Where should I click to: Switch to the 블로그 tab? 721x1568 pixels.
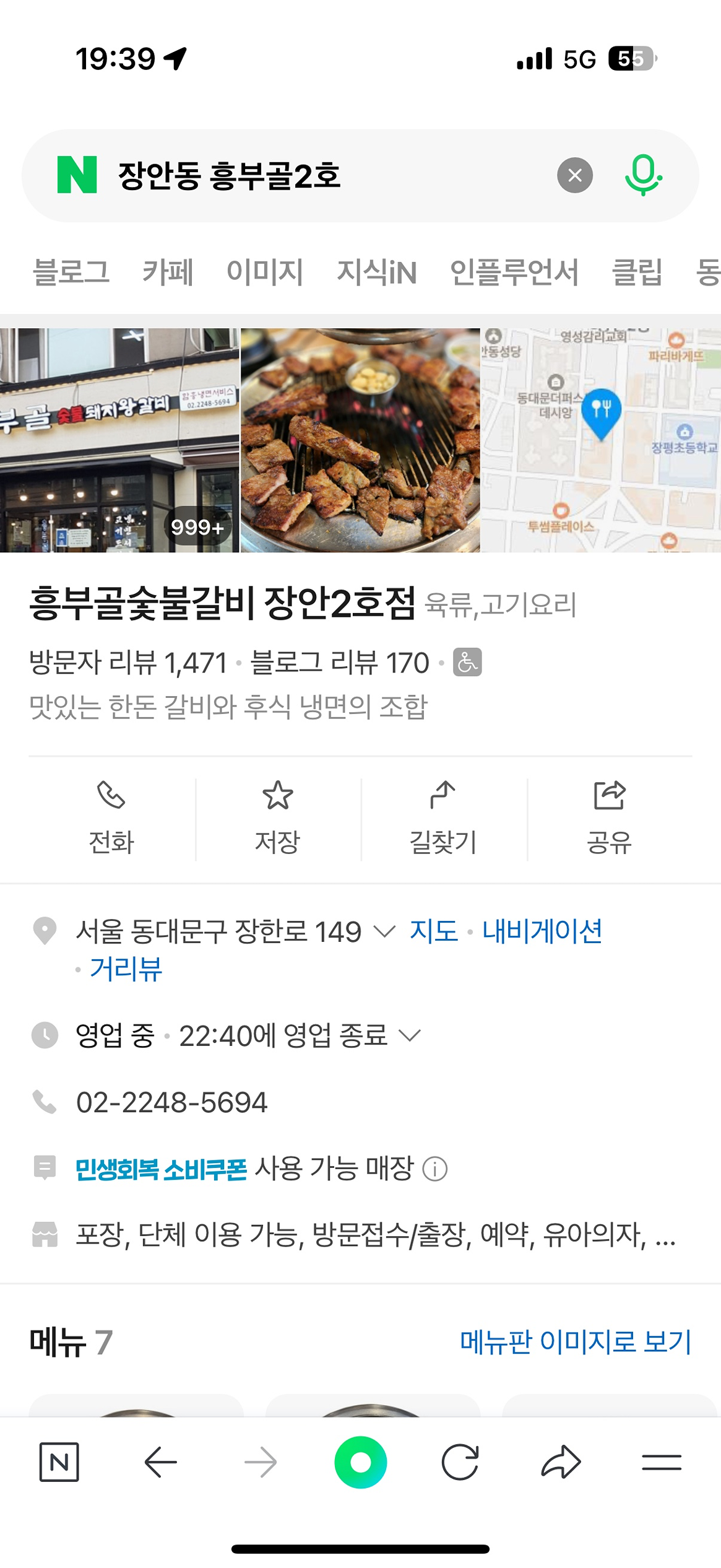coord(71,273)
